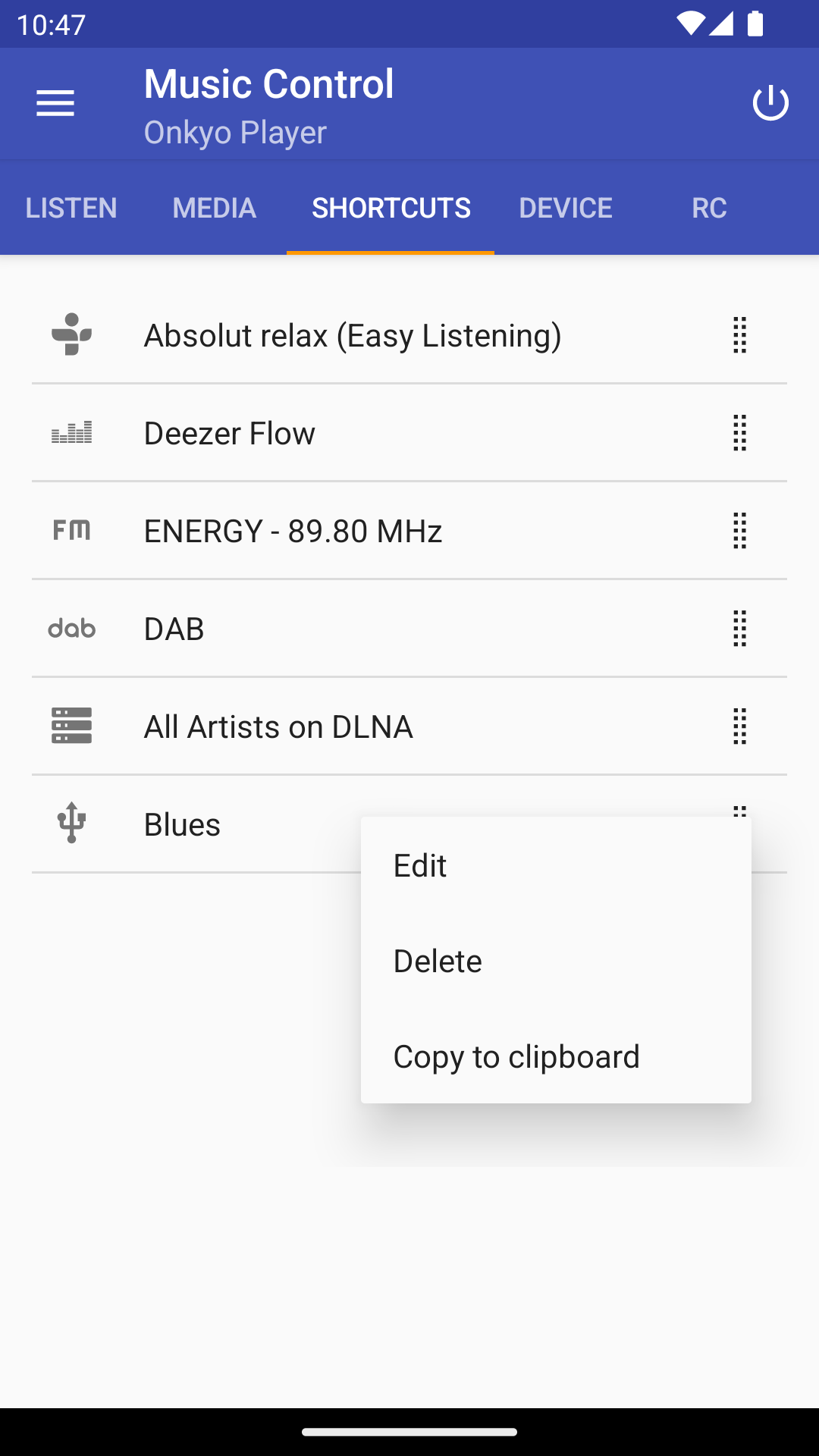This screenshot has width=819, height=1456.
Task: Switch to the Media tab
Action: click(215, 208)
